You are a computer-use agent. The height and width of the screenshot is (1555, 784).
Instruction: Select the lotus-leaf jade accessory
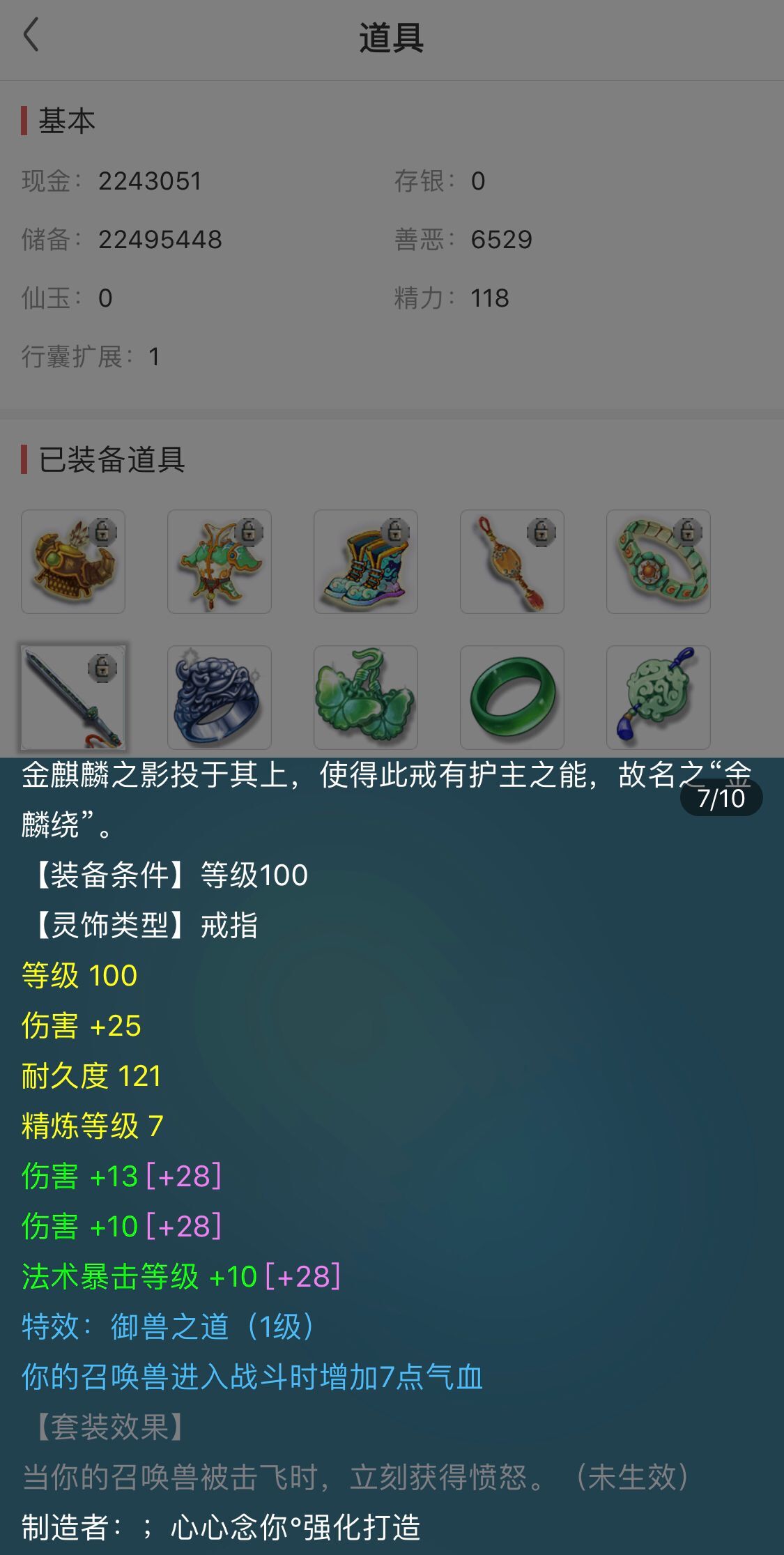coord(365,697)
